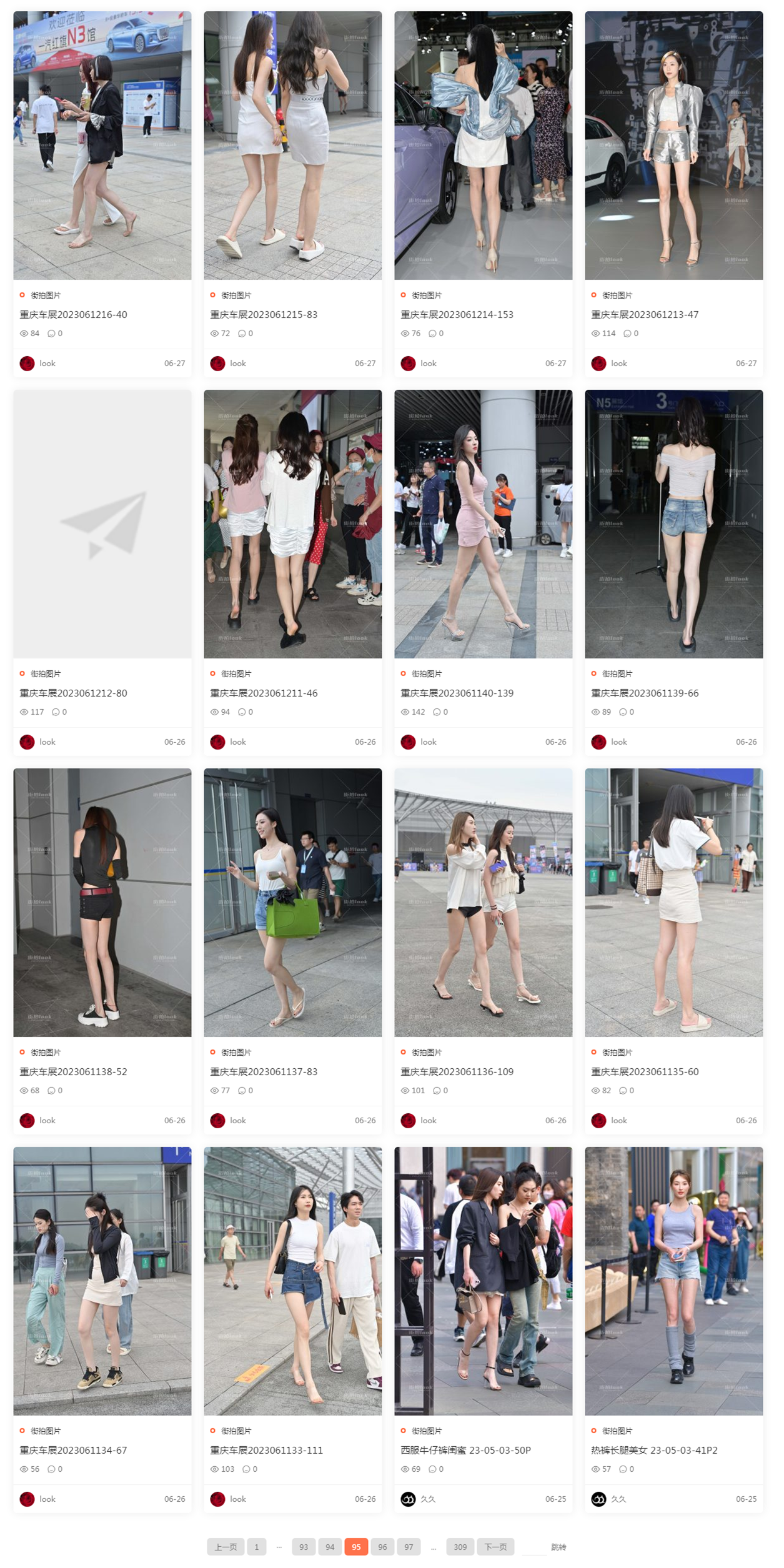This screenshot has height=1568, width=784.
Task: Go to page 96
Action: tap(382, 1547)
